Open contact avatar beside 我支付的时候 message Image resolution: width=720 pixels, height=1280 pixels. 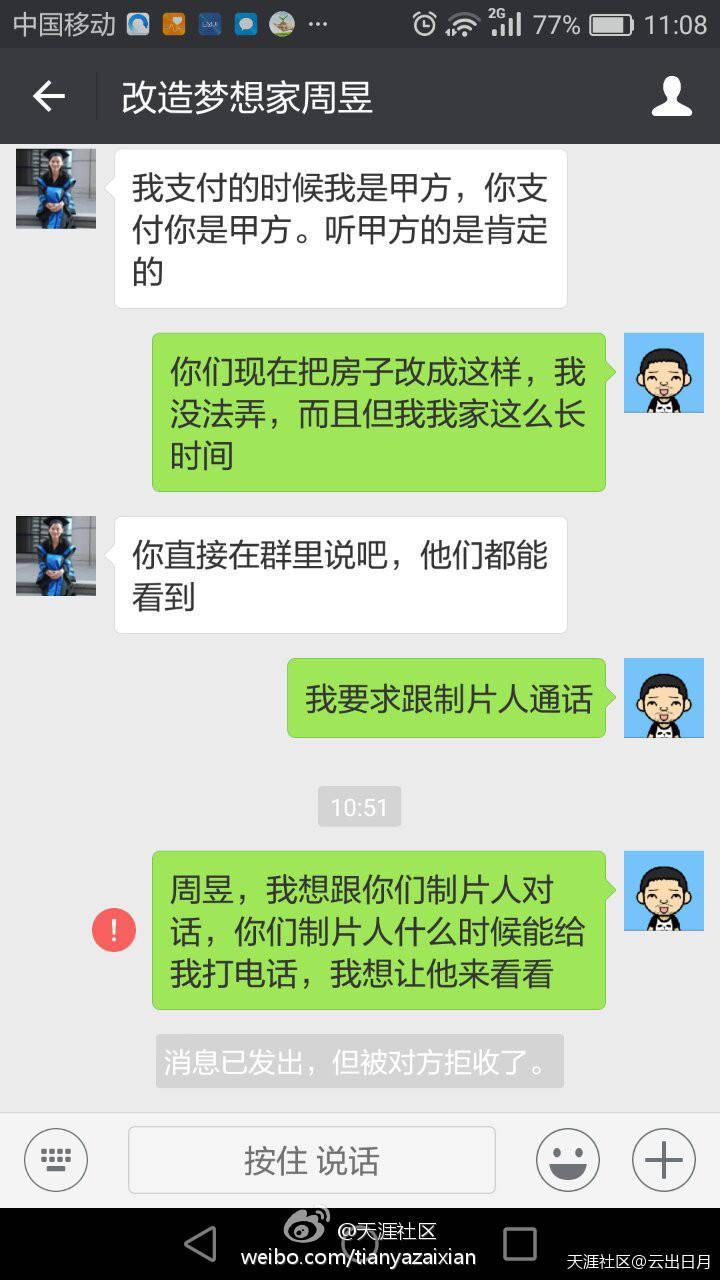click(56, 189)
